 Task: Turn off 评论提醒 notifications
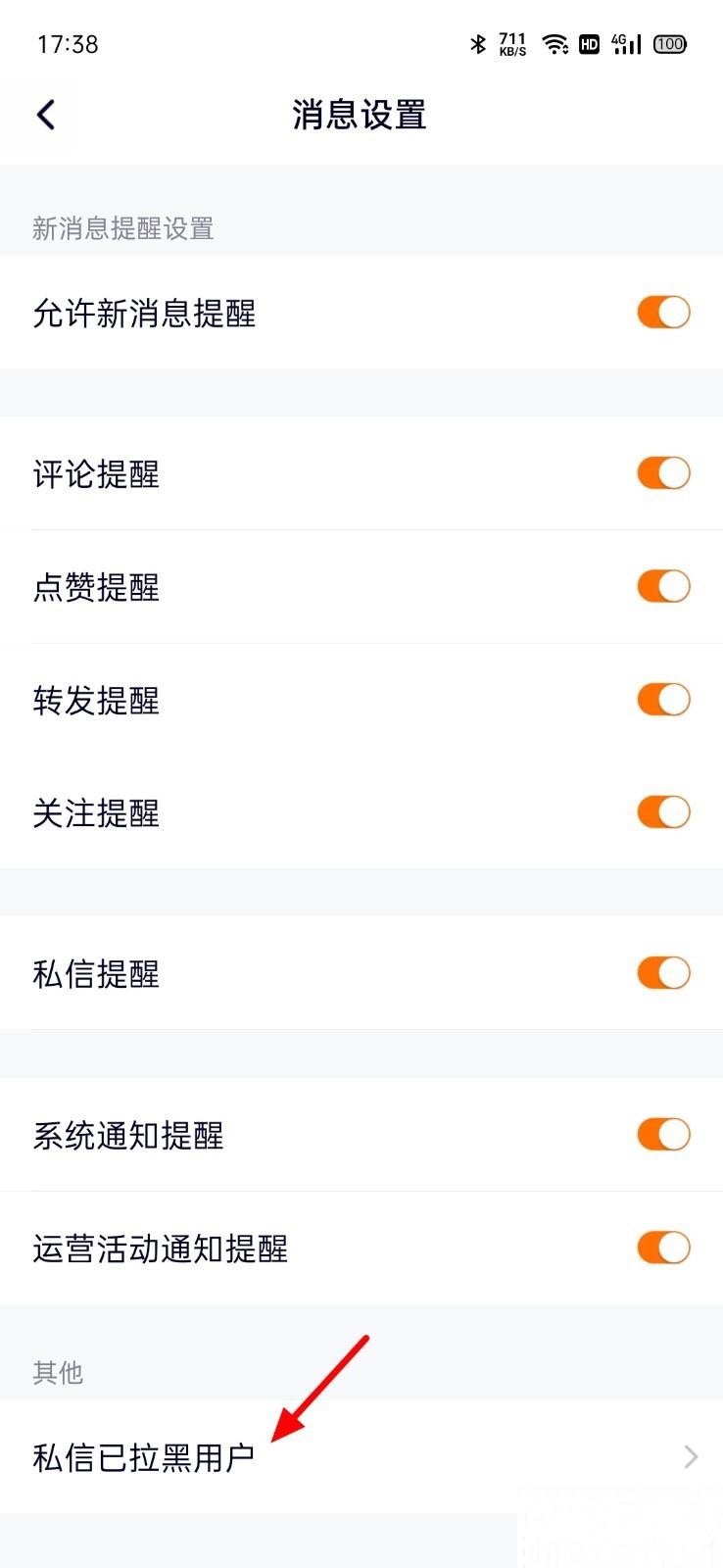click(x=663, y=472)
